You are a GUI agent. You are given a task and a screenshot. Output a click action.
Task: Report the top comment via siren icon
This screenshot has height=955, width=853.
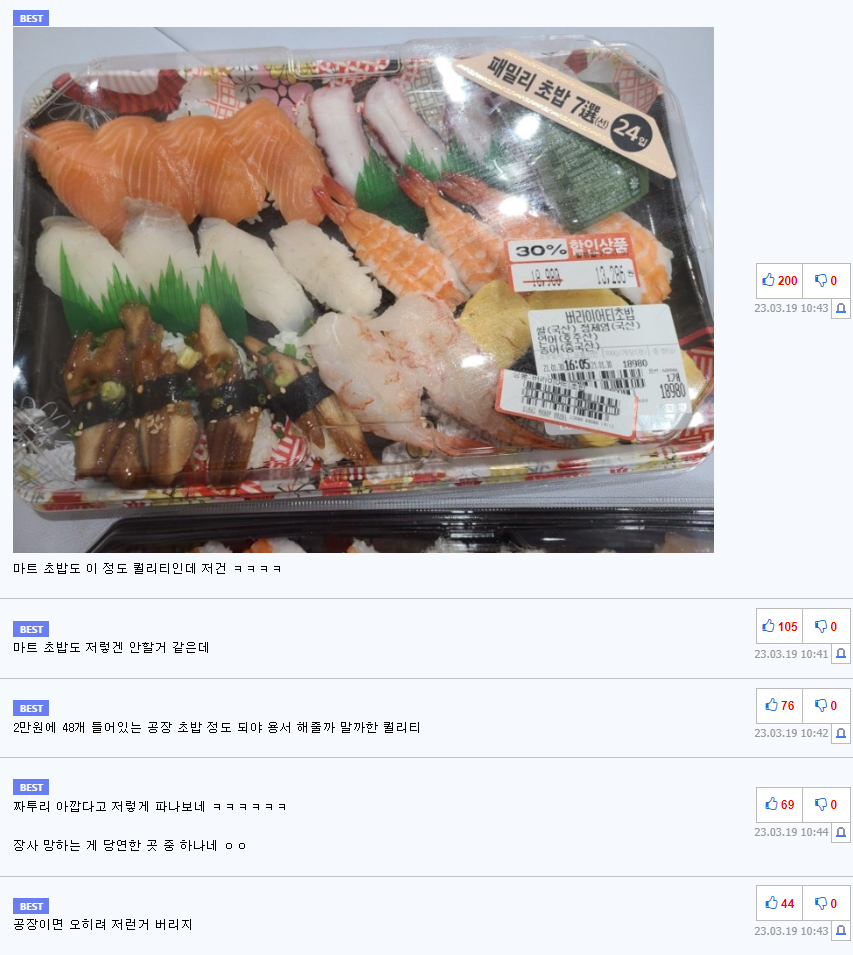[x=840, y=308]
